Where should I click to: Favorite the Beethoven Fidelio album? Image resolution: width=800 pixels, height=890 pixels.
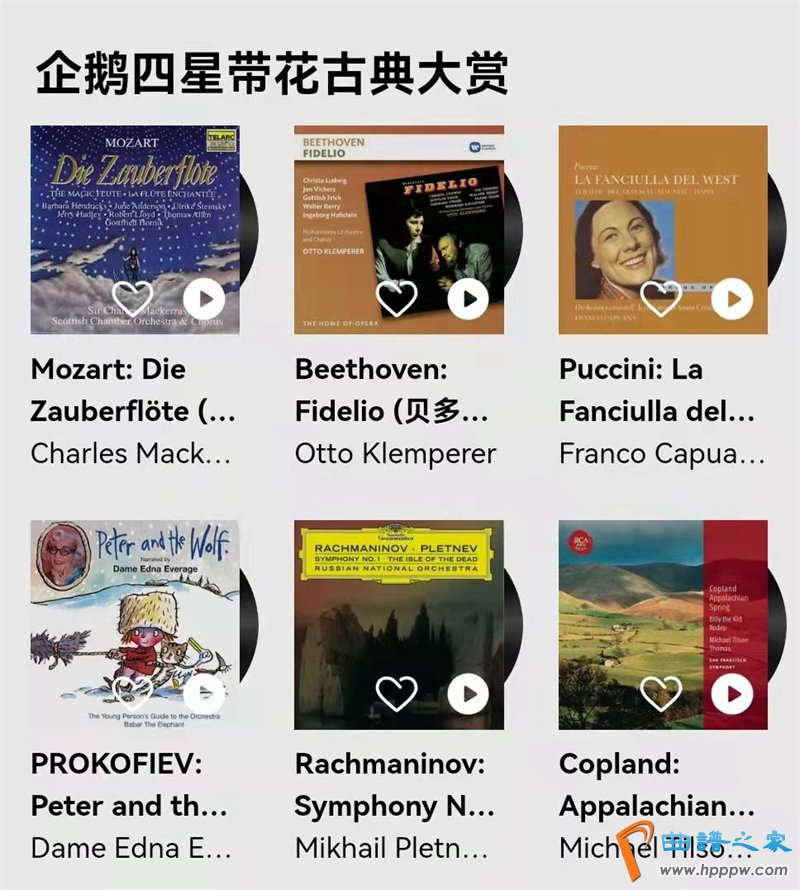coord(396,298)
